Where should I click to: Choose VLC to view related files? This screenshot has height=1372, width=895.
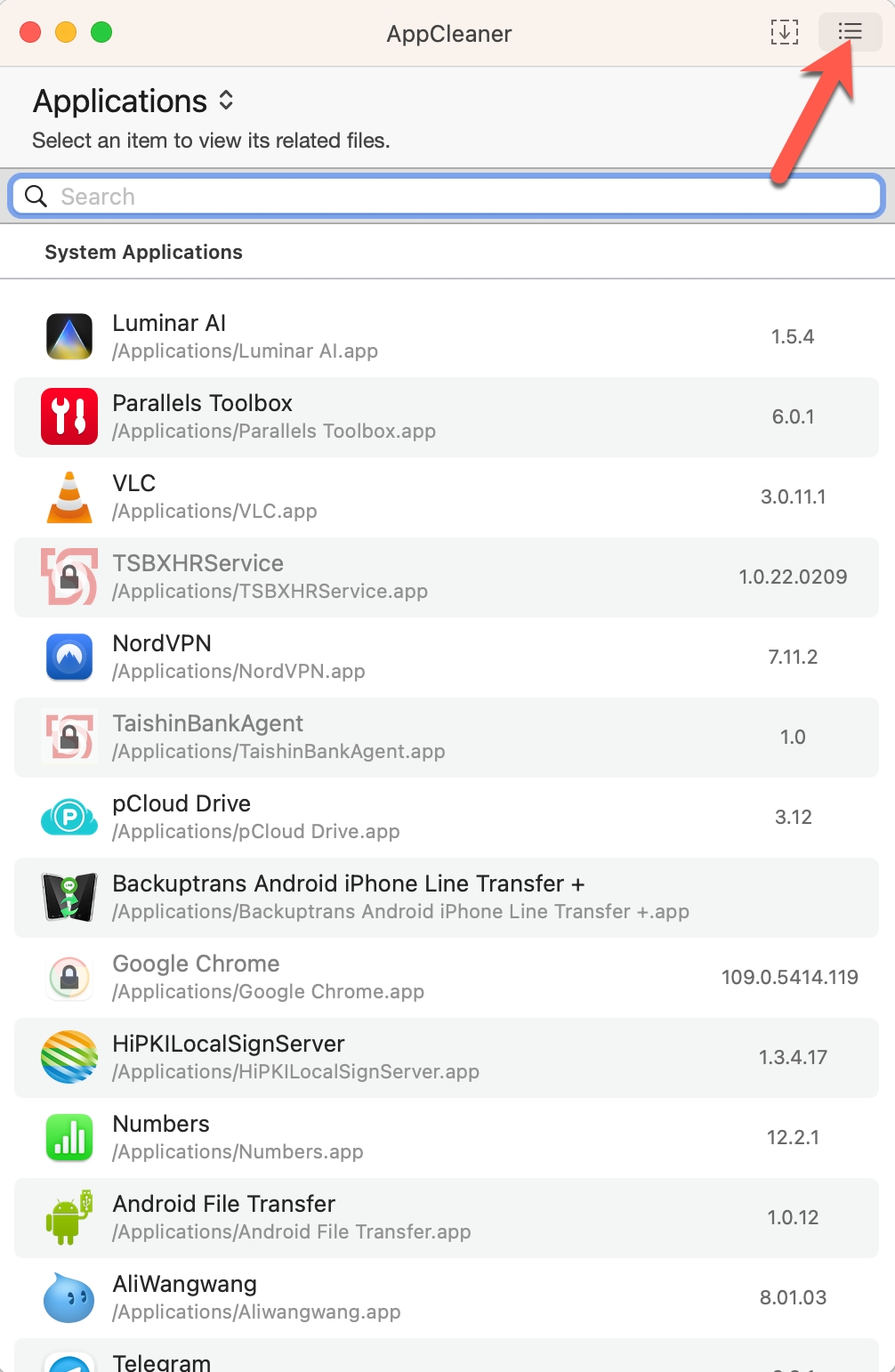(x=445, y=497)
